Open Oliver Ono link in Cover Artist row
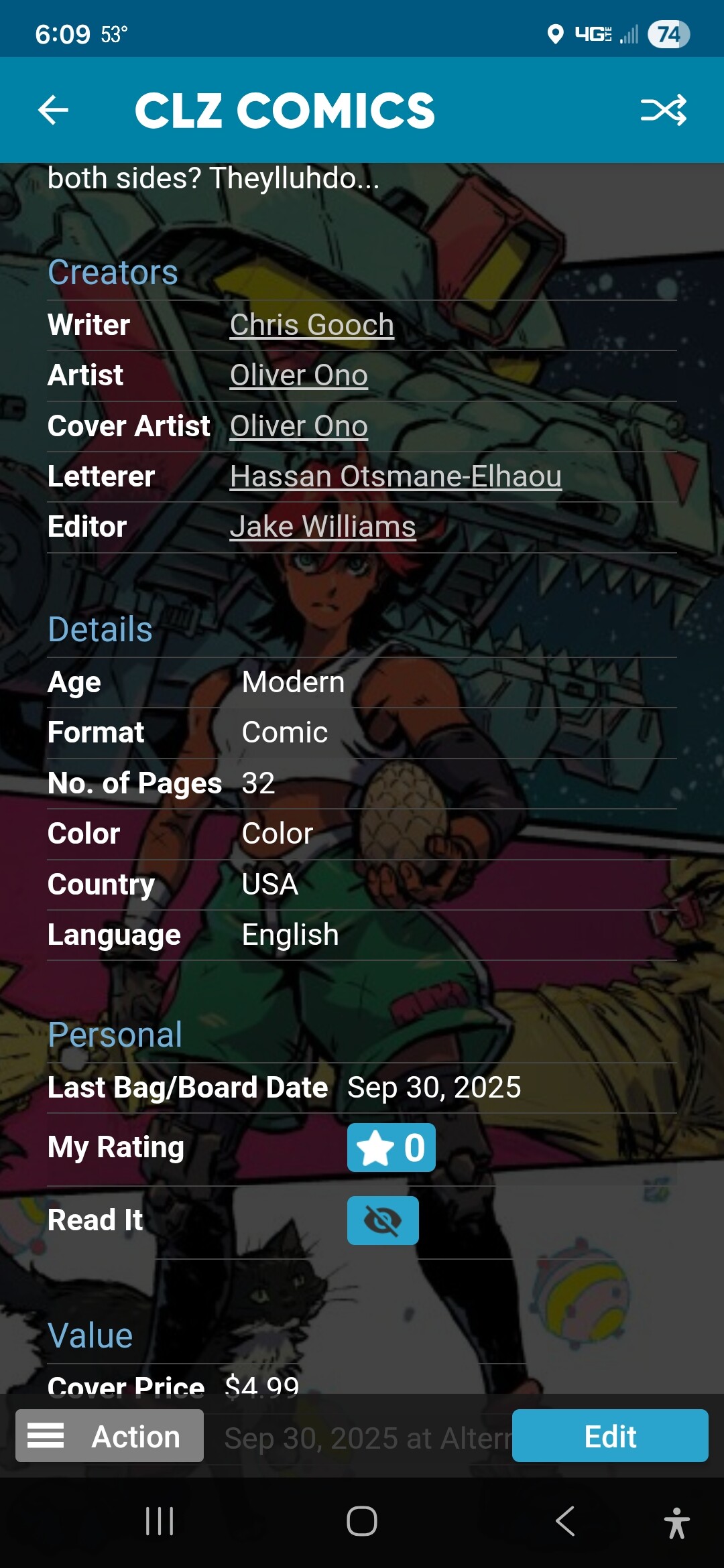Image resolution: width=724 pixels, height=1568 pixels. coord(298,426)
